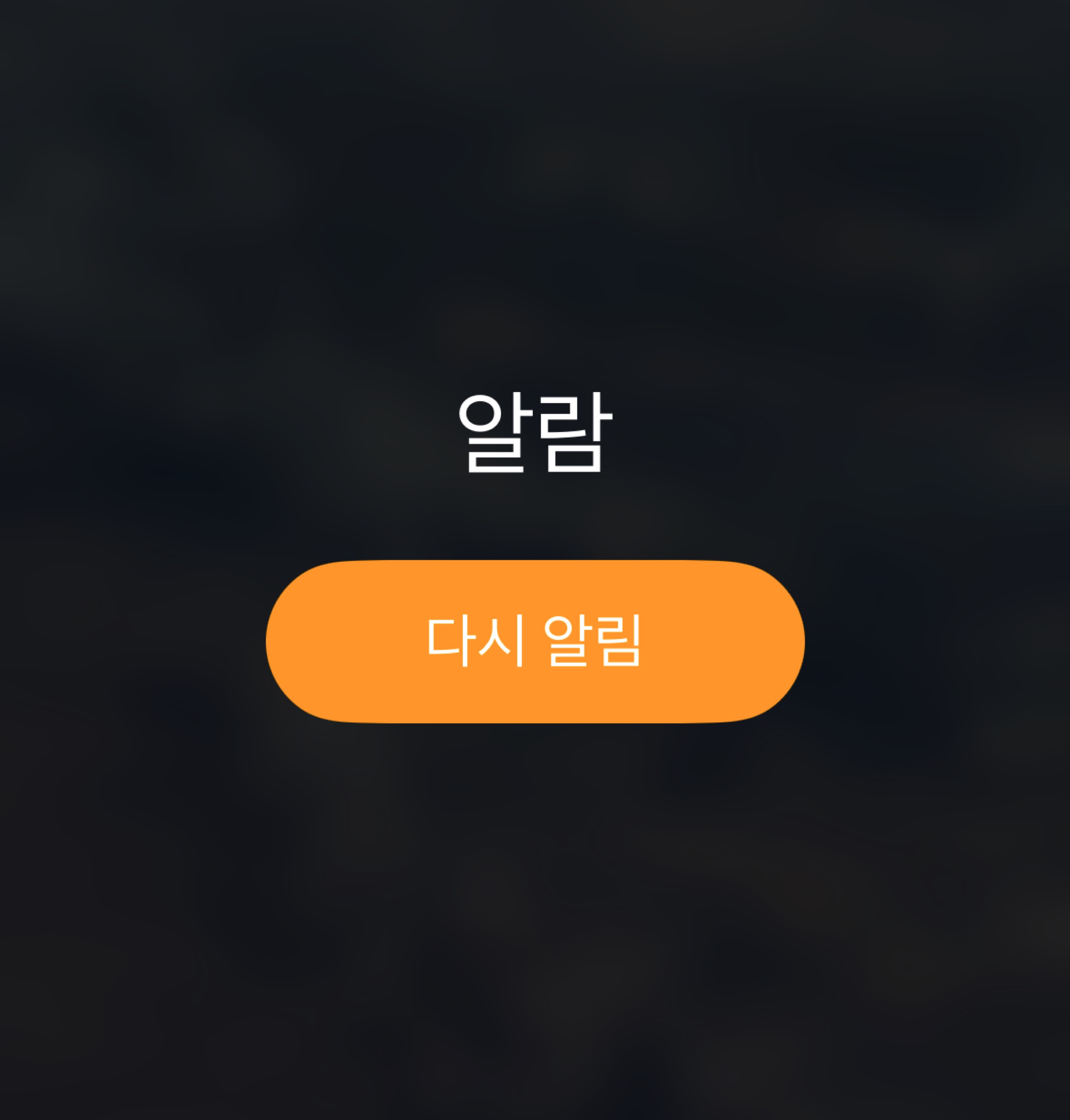Image resolution: width=1070 pixels, height=1120 pixels.
Task: Snooze the alarm with 다시 알림
Action: (x=534, y=642)
